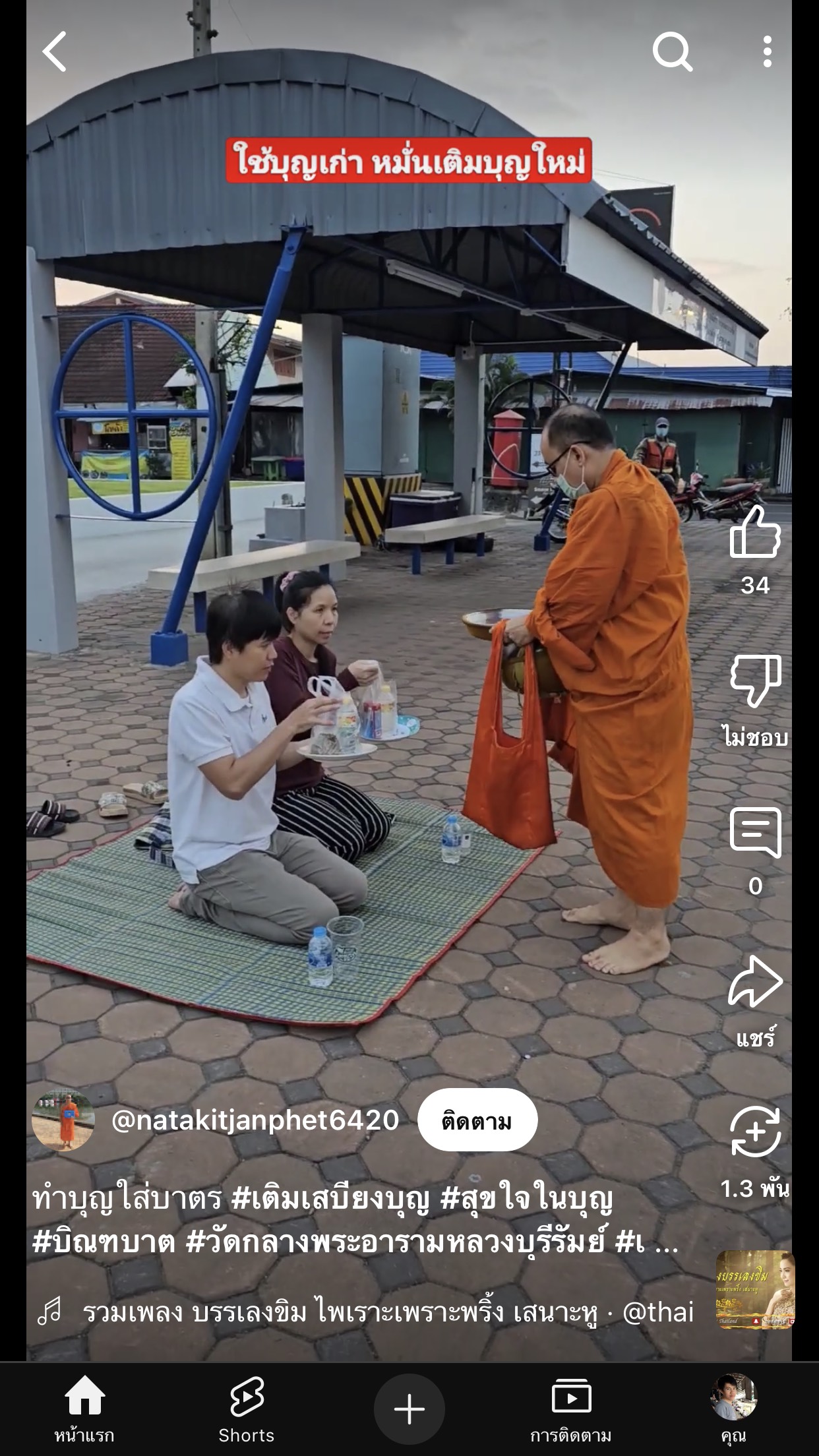Open the @natakitjanphet6420 channel
This screenshot has height=1456, width=819.
255,1120
